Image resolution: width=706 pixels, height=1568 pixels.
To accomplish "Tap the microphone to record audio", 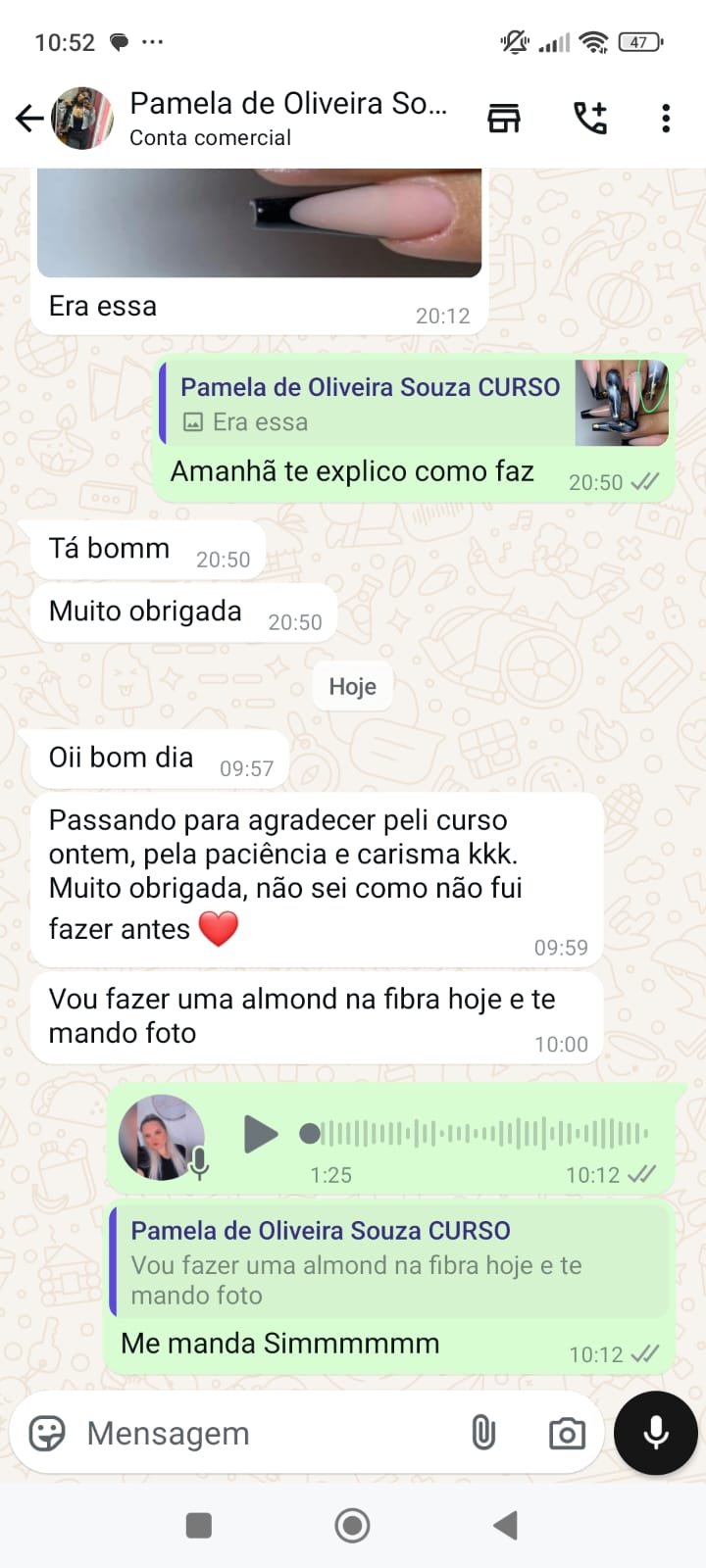I will [656, 1432].
